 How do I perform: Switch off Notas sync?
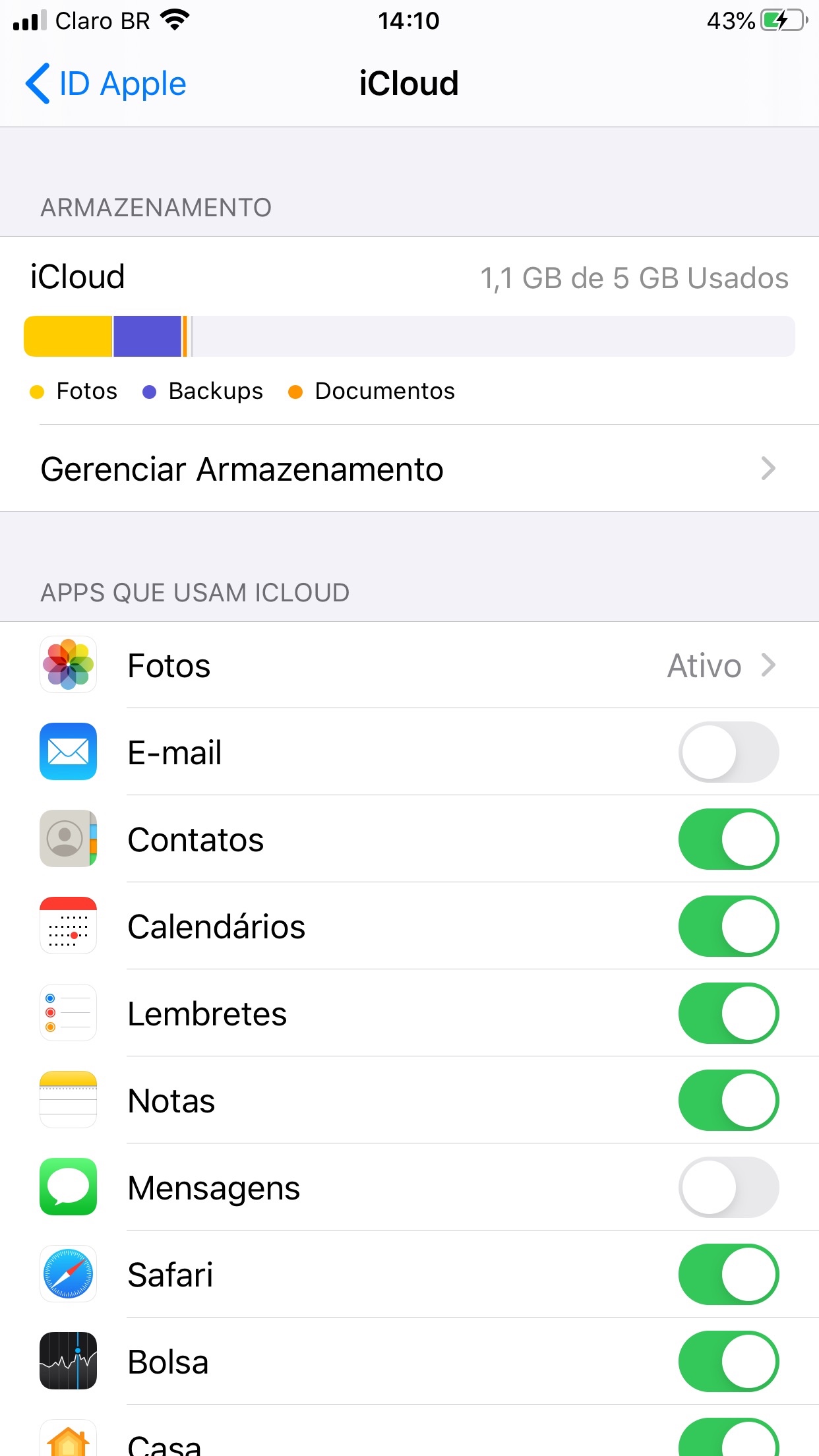point(728,1101)
